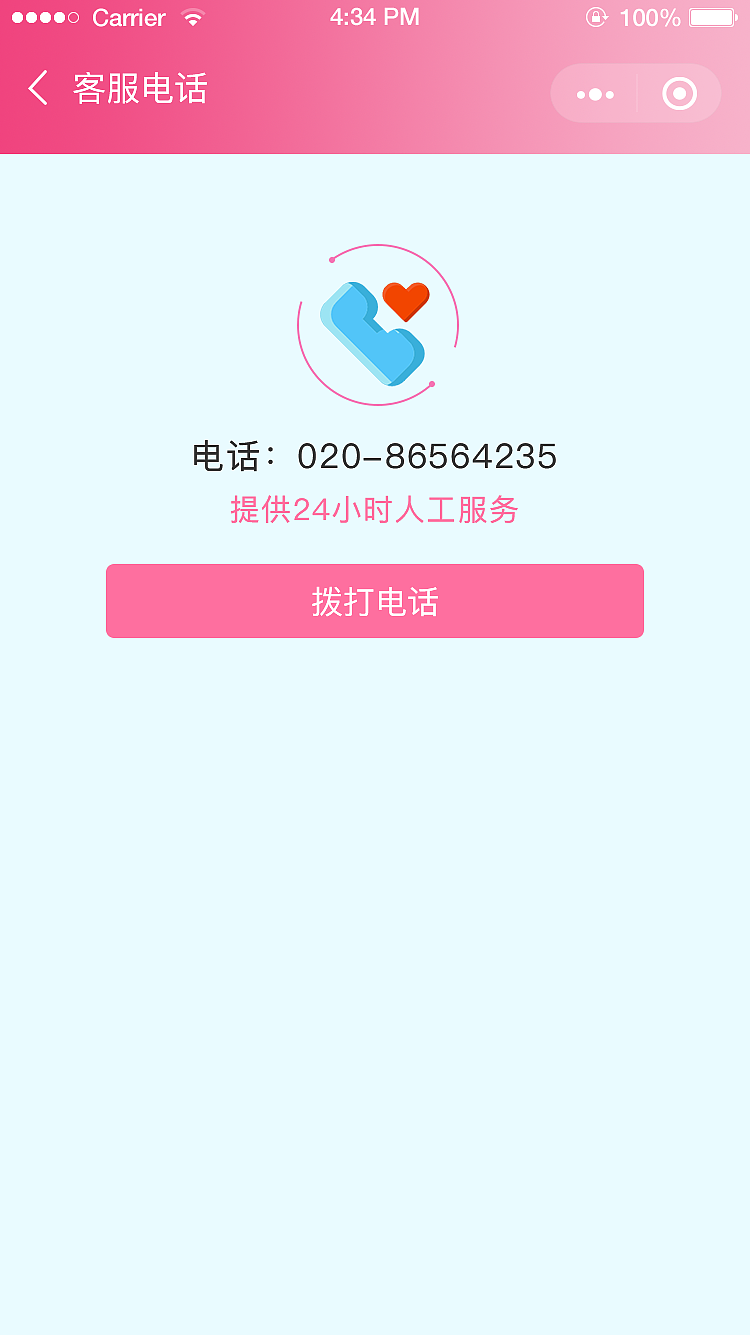
Task: Tap the 4:34 PM clock display
Action: [x=374, y=16]
